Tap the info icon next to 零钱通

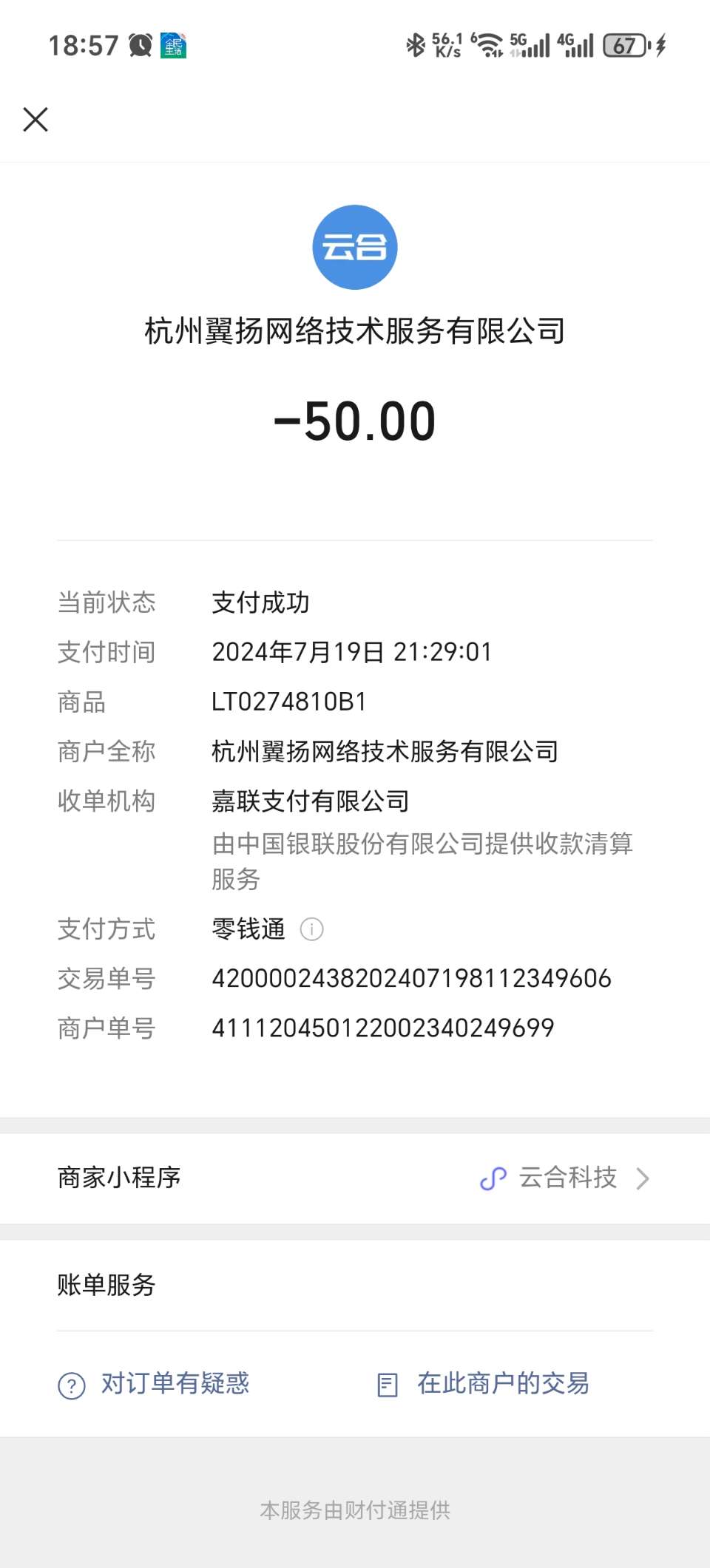pyautogui.click(x=311, y=929)
